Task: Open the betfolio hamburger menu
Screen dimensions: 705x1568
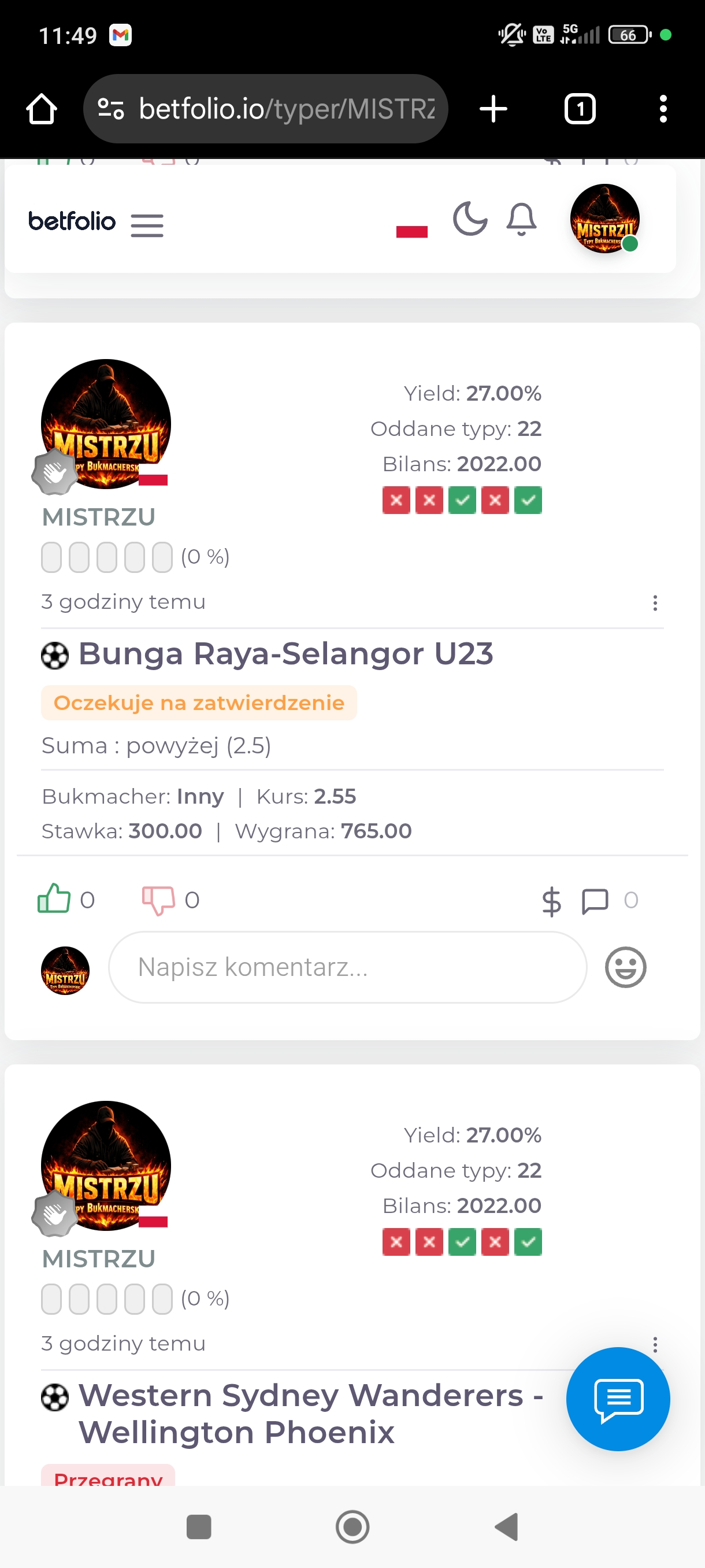Action: (x=147, y=225)
